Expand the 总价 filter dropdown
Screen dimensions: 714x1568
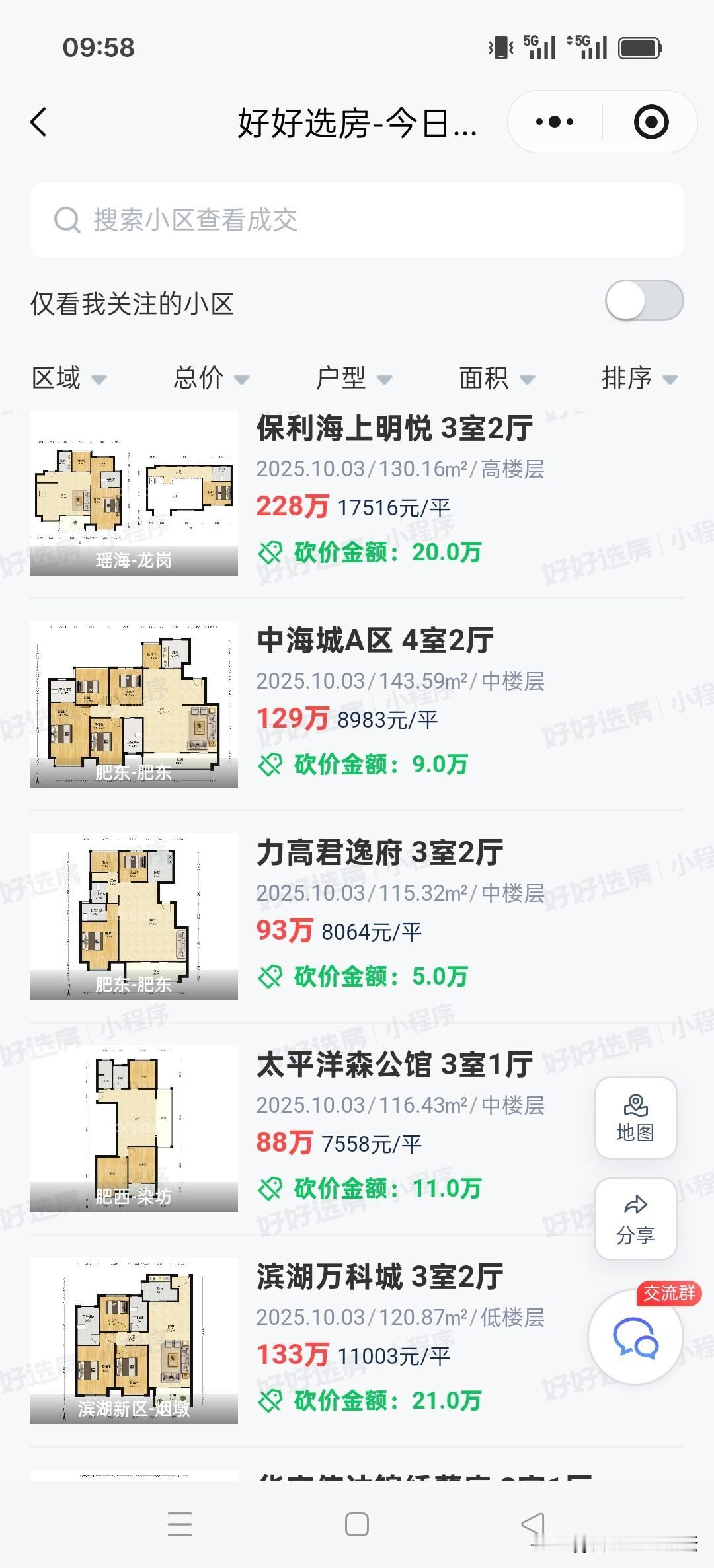(211, 379)
